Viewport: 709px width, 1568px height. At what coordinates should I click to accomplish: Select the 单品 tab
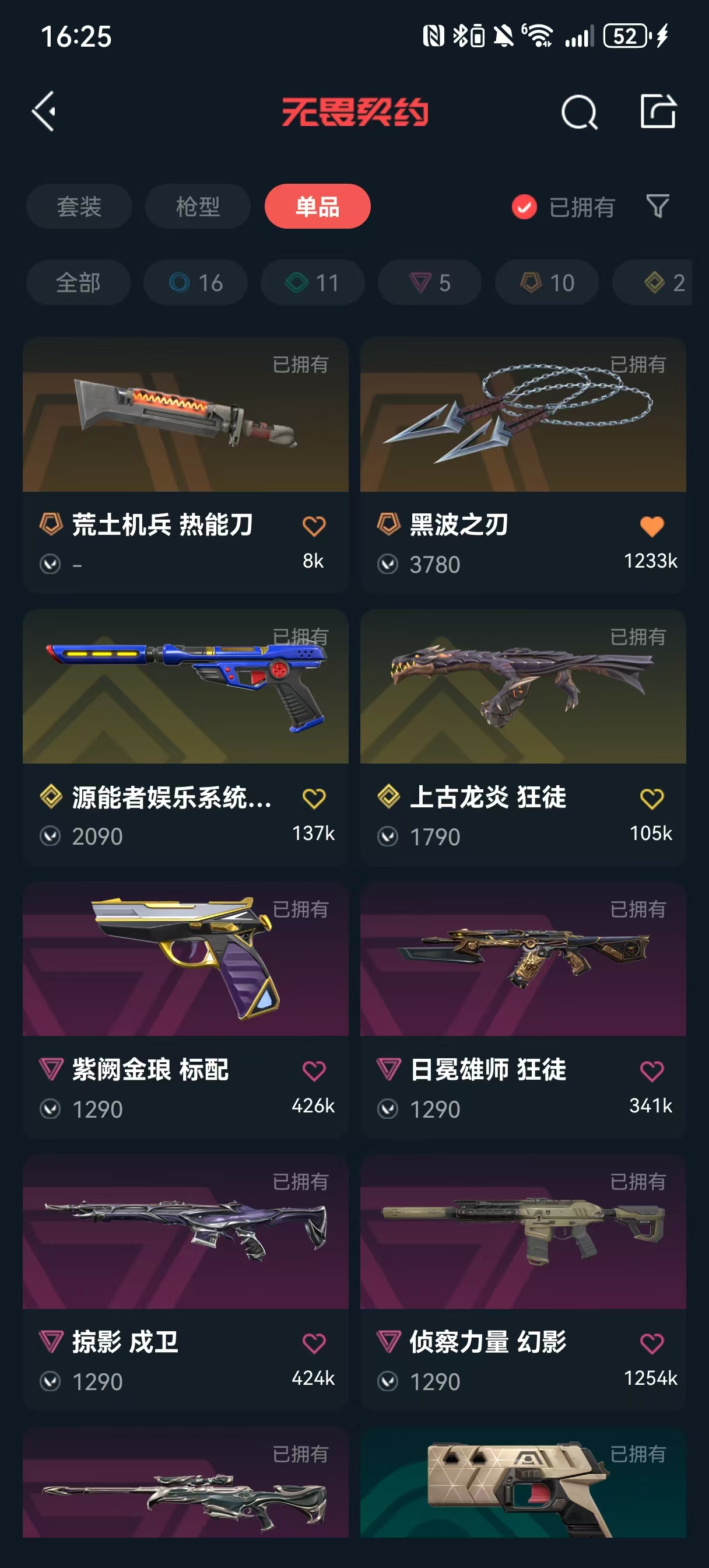click(x=317, y=206)
